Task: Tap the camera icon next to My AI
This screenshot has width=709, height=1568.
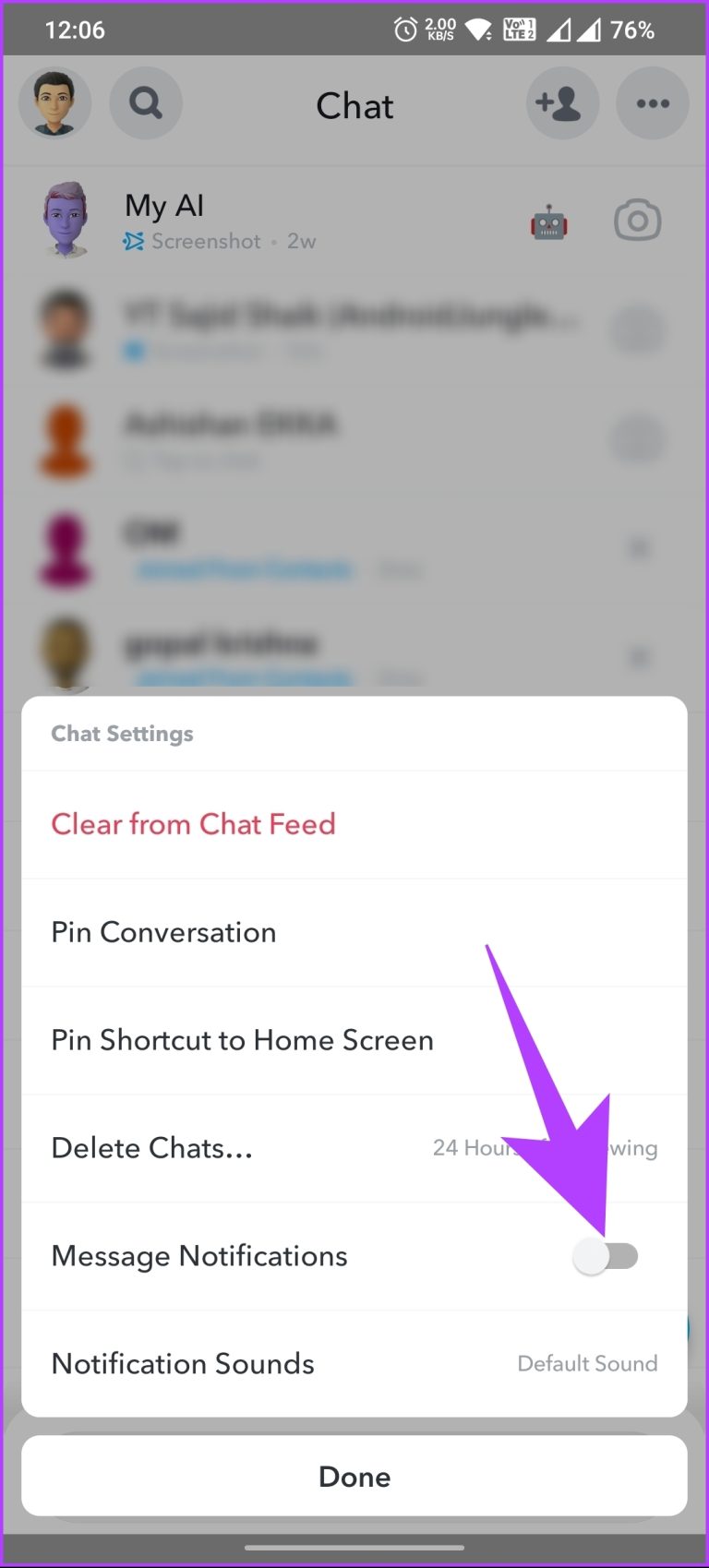Action: click(638, 220)
